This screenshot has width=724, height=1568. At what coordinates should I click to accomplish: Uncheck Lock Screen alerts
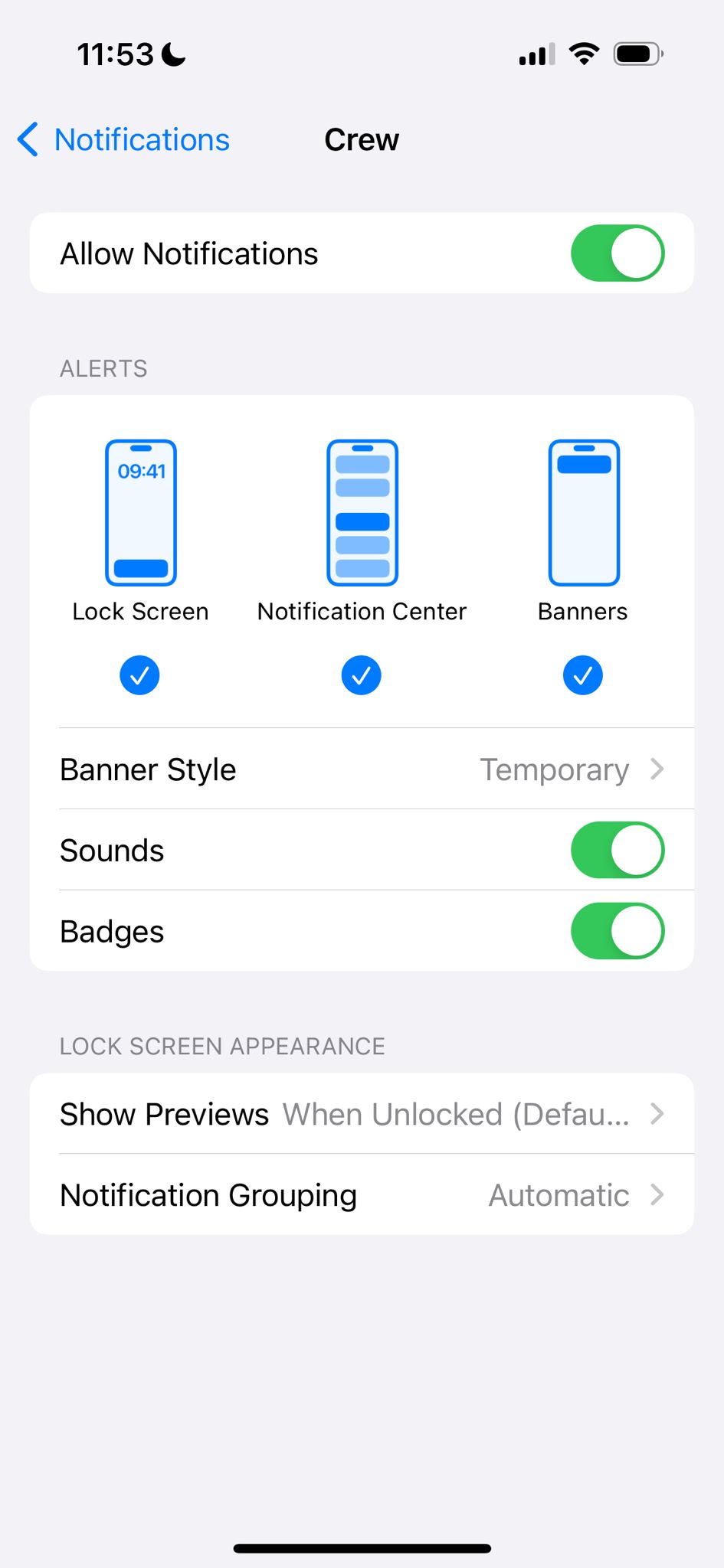139,675
